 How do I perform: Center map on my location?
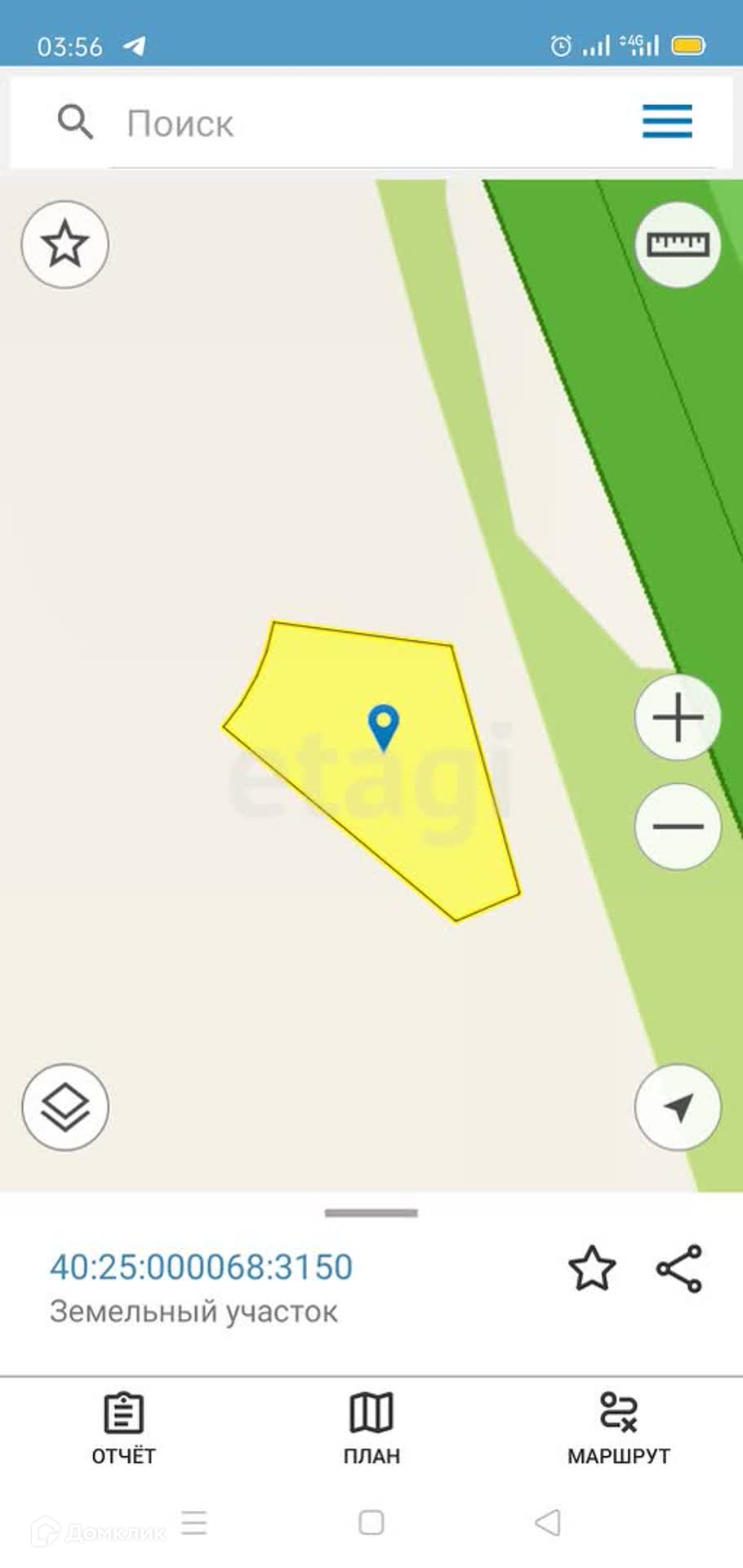click(x=678, y=1107)
